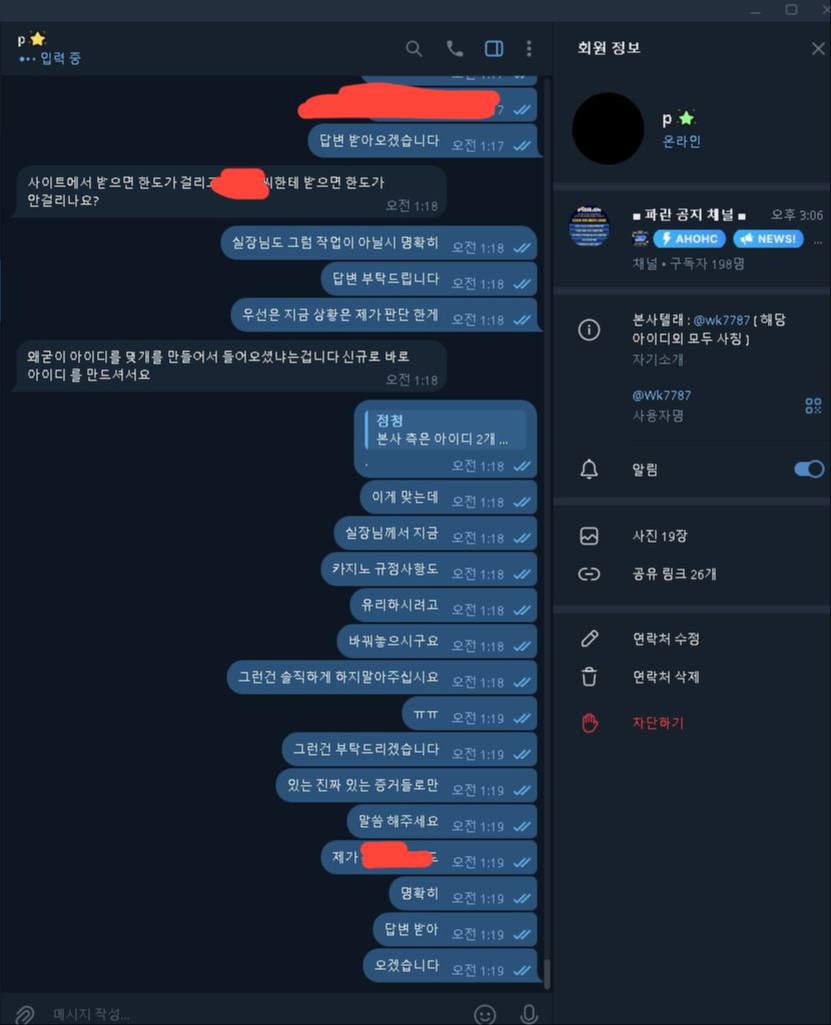Open 공유 링크 26개 shared links
The image size is (831, 1025).
[x=673, y=574]
